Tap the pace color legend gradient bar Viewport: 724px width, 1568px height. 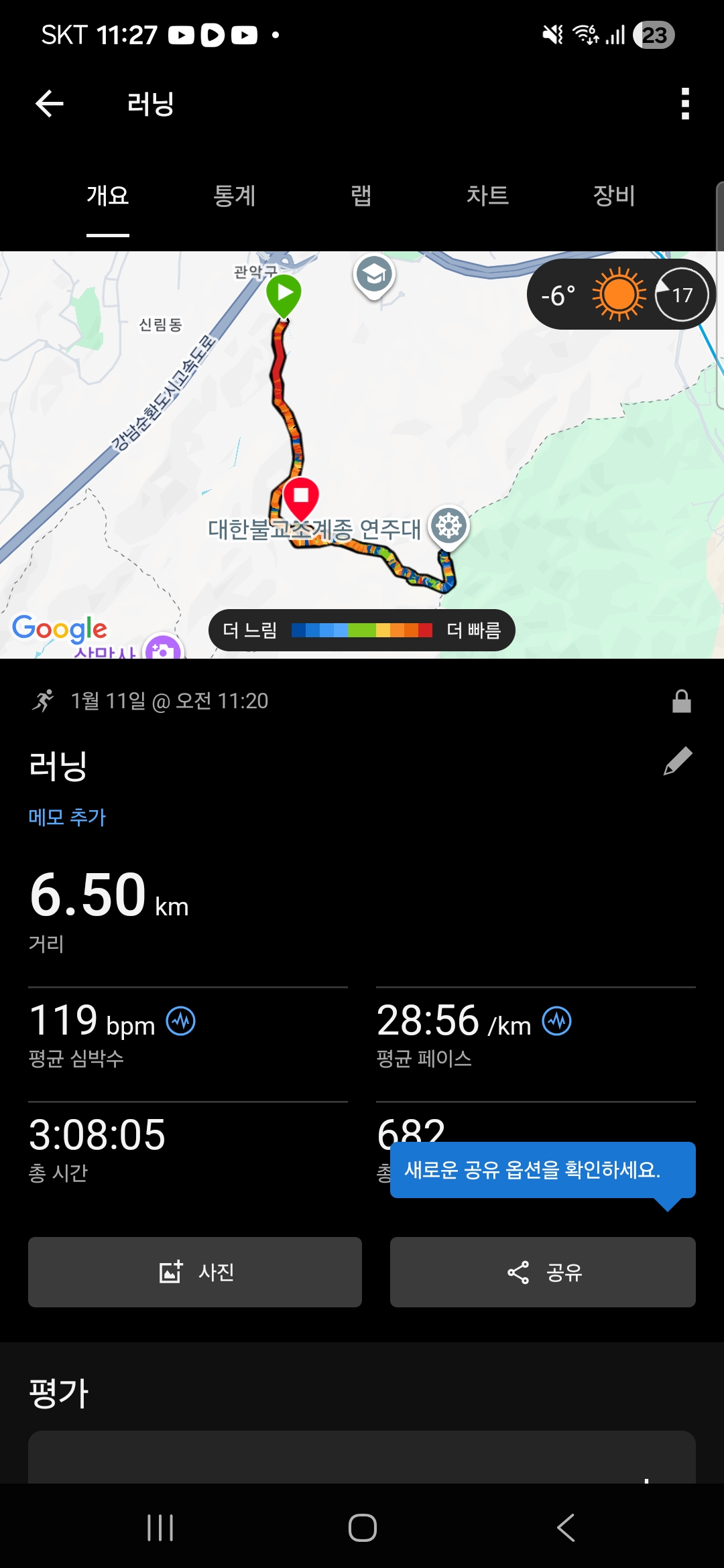362,629
